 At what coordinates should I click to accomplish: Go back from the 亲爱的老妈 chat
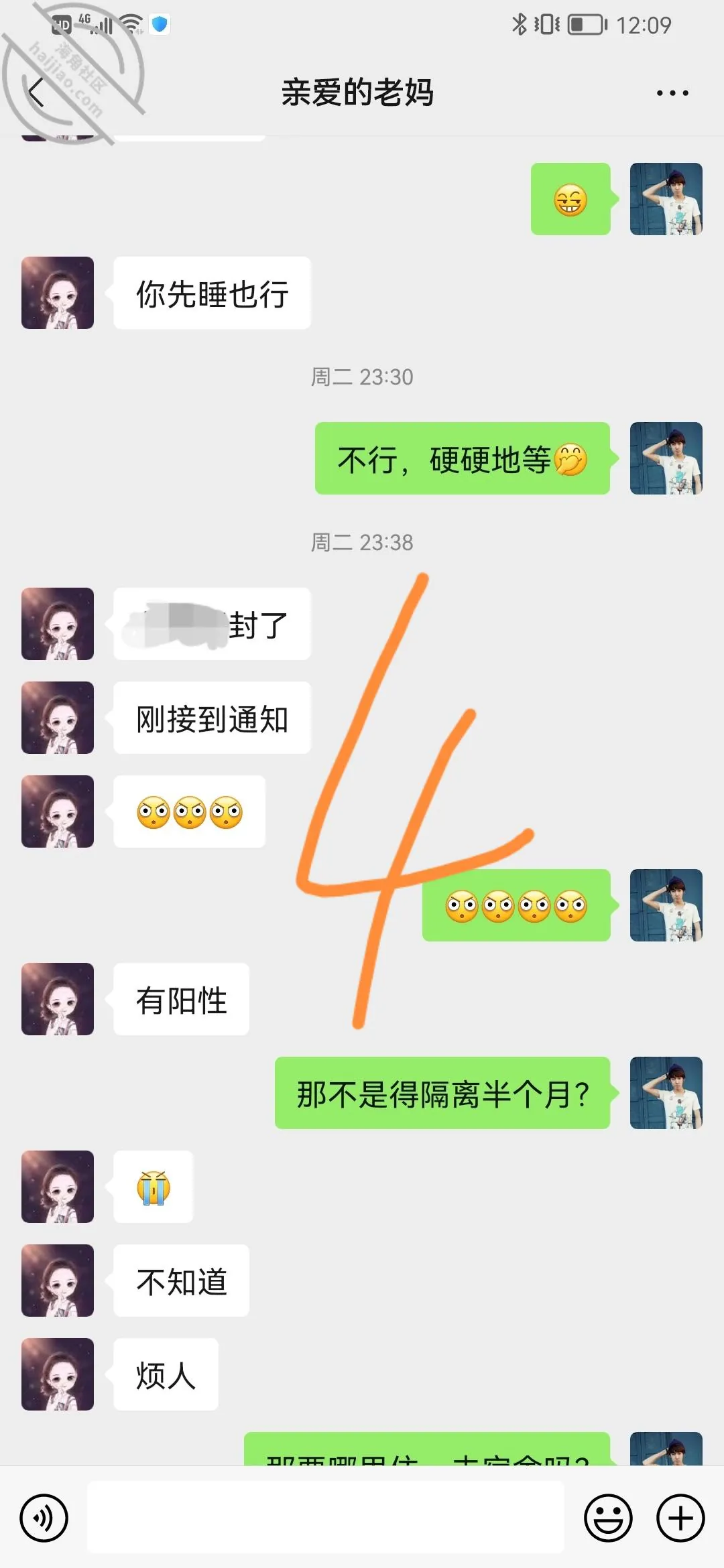tap(37, 92)
